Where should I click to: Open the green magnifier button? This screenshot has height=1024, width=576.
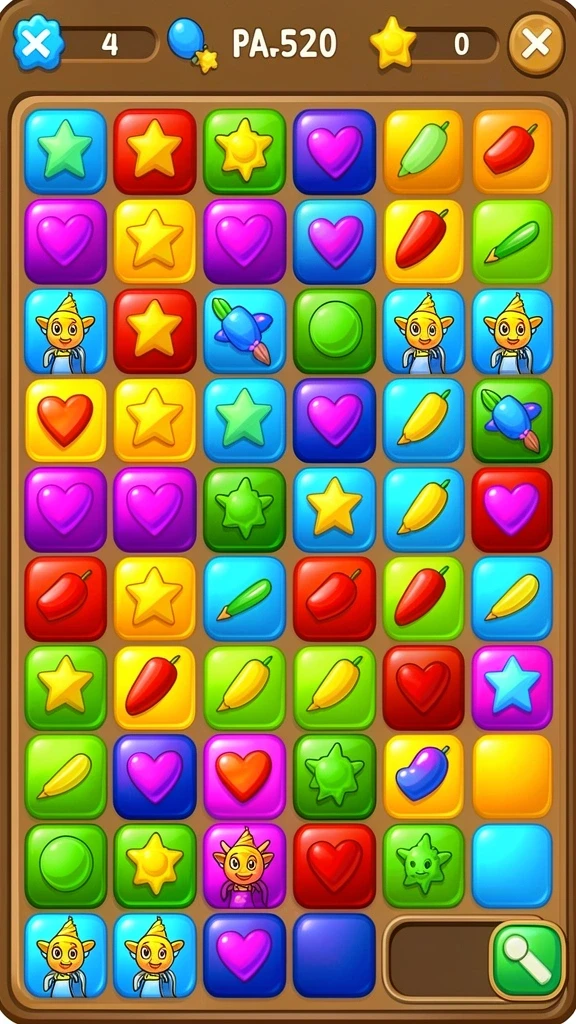[528, 961]
